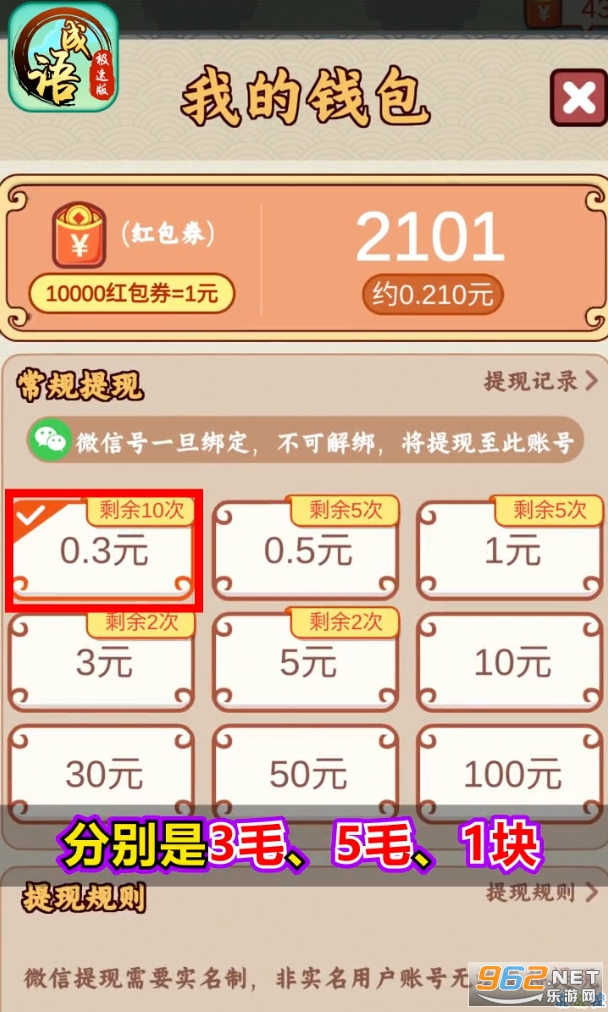Choose the 50元 withdrawal amount

pyautogui.click(x=308, y=772)
